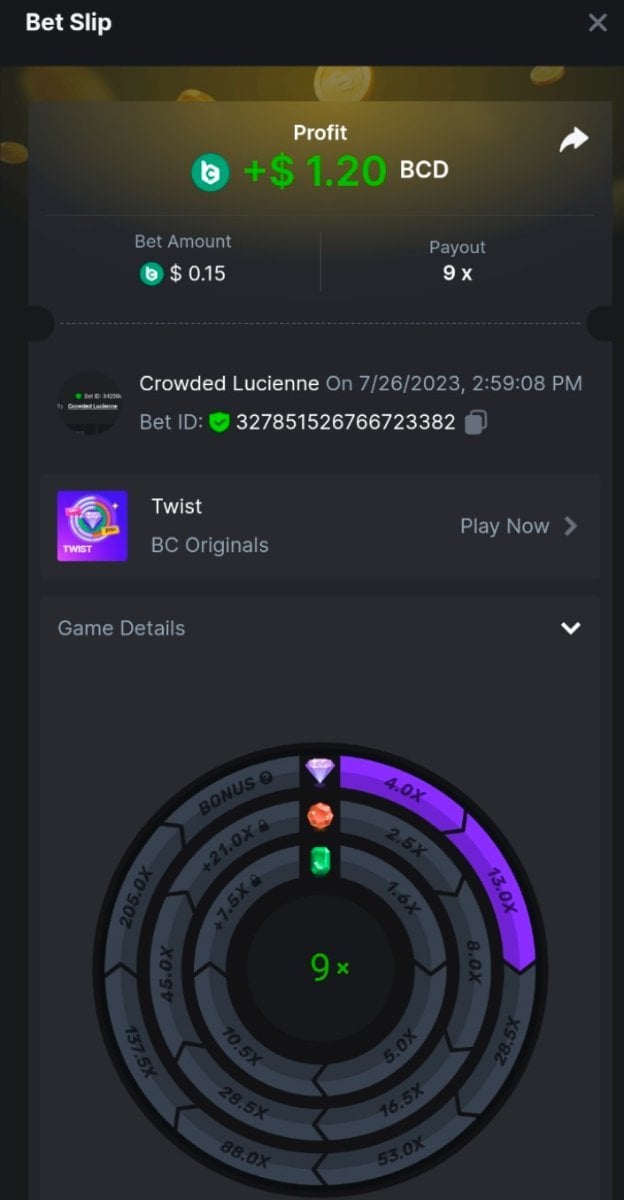Open the Twist game with Play Now
The image size is (624, 1200).
(x=517, y=526)
